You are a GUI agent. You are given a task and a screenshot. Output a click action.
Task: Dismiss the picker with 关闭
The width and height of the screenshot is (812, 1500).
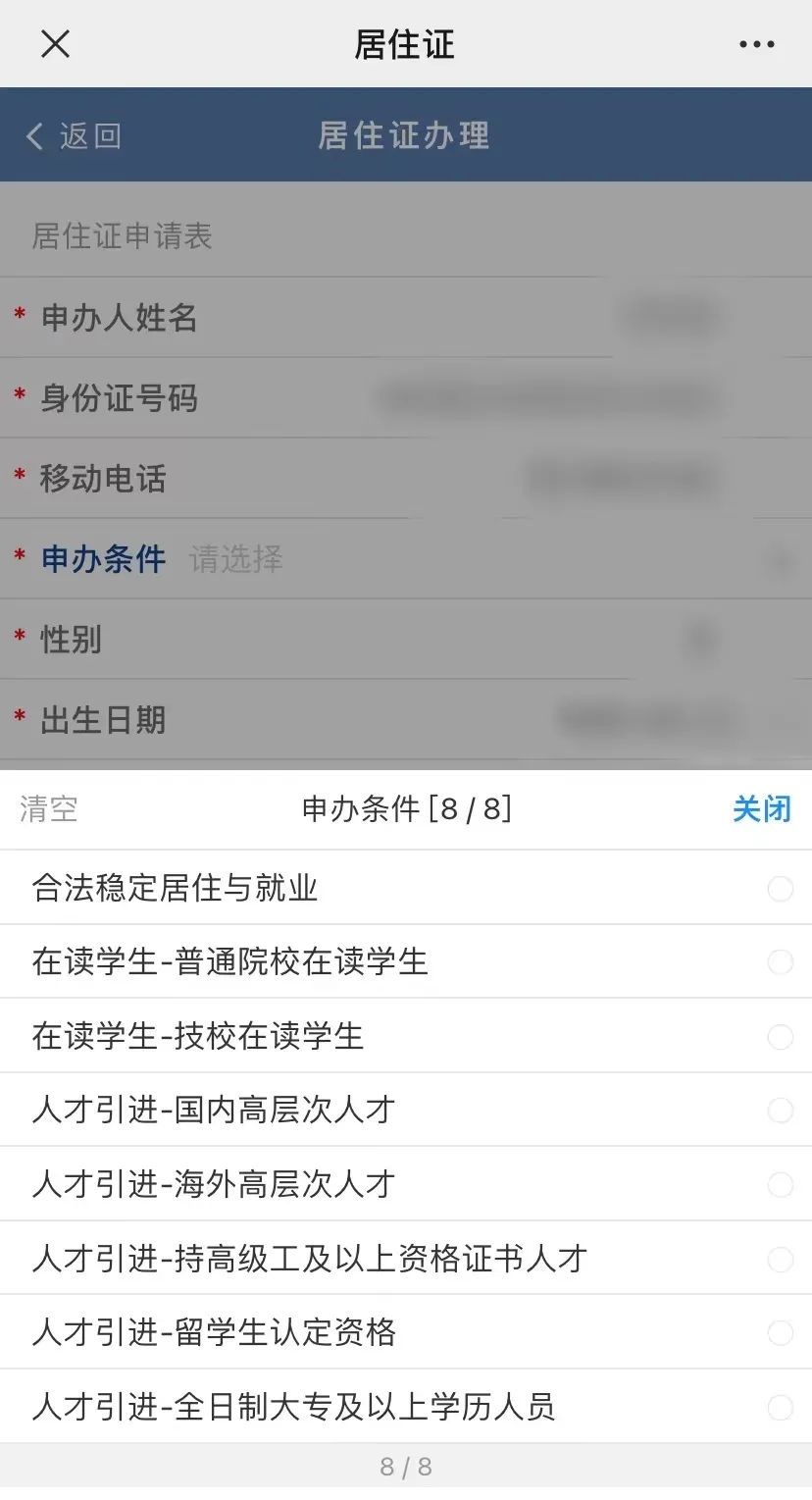coord(762,809)
